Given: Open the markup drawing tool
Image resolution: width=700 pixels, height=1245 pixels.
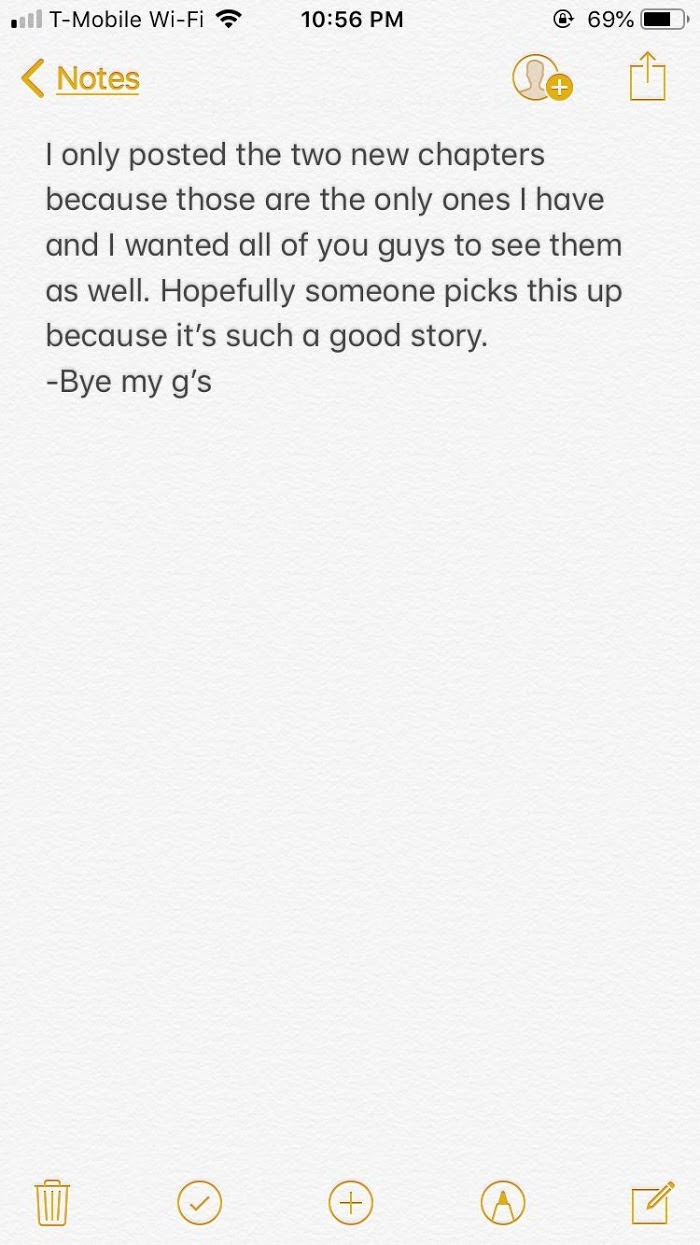Looking at the screenshot, I should coord(502,1202).
